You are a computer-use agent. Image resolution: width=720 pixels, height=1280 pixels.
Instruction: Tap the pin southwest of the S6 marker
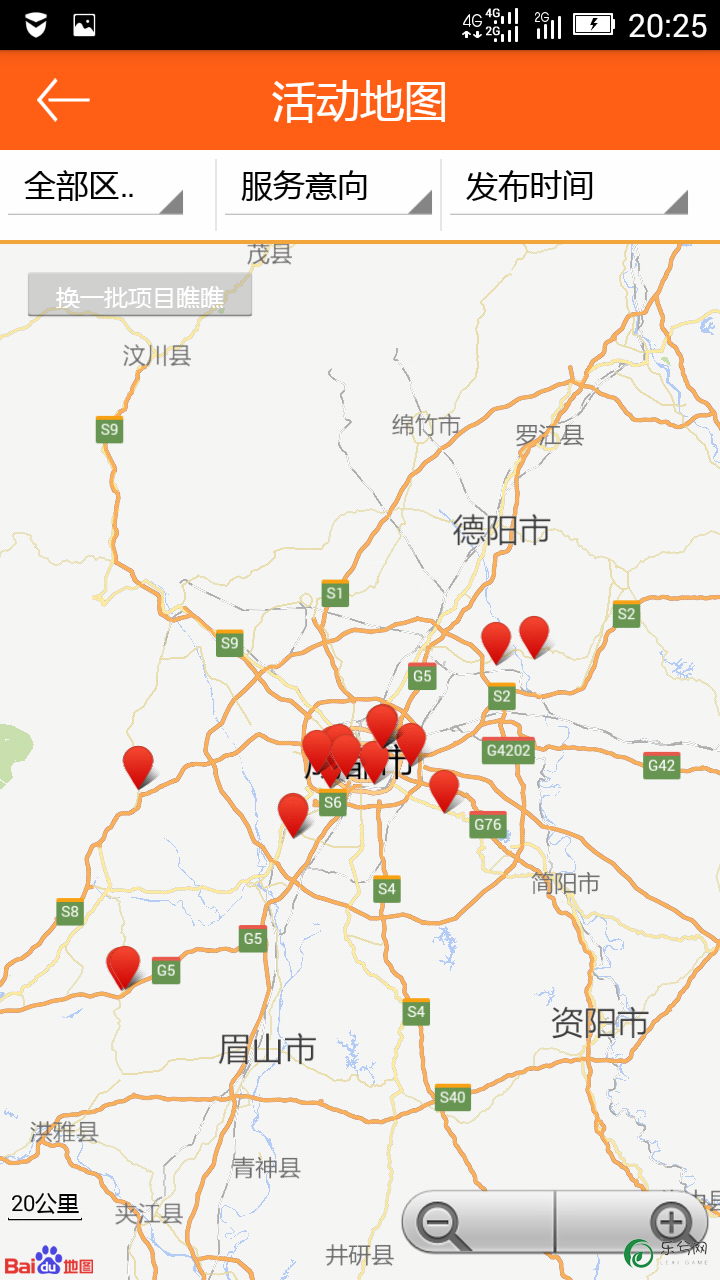pos(293,813)
